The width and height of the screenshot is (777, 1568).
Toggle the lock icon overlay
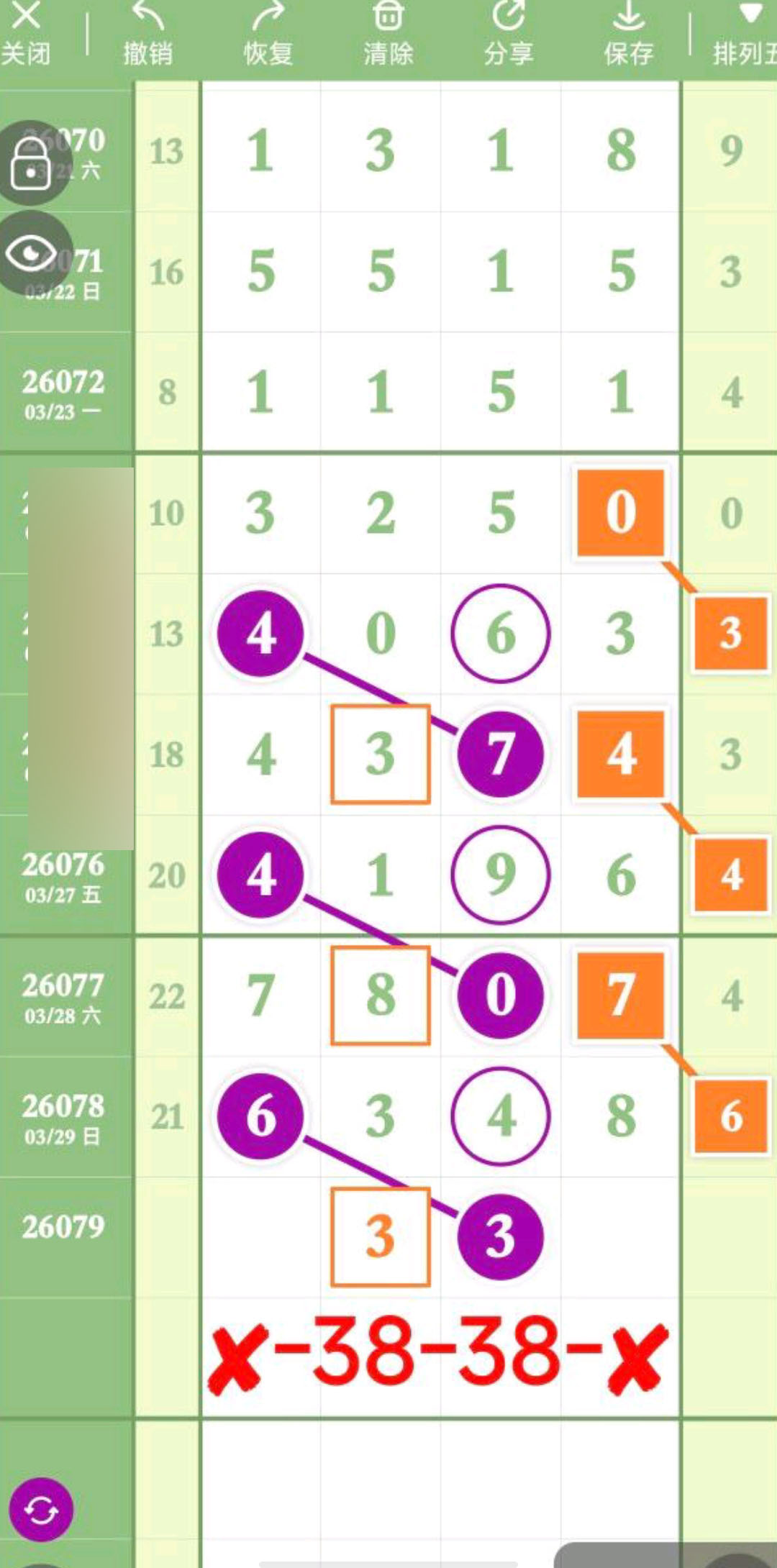pyautogui.click(x=32, y=163)
